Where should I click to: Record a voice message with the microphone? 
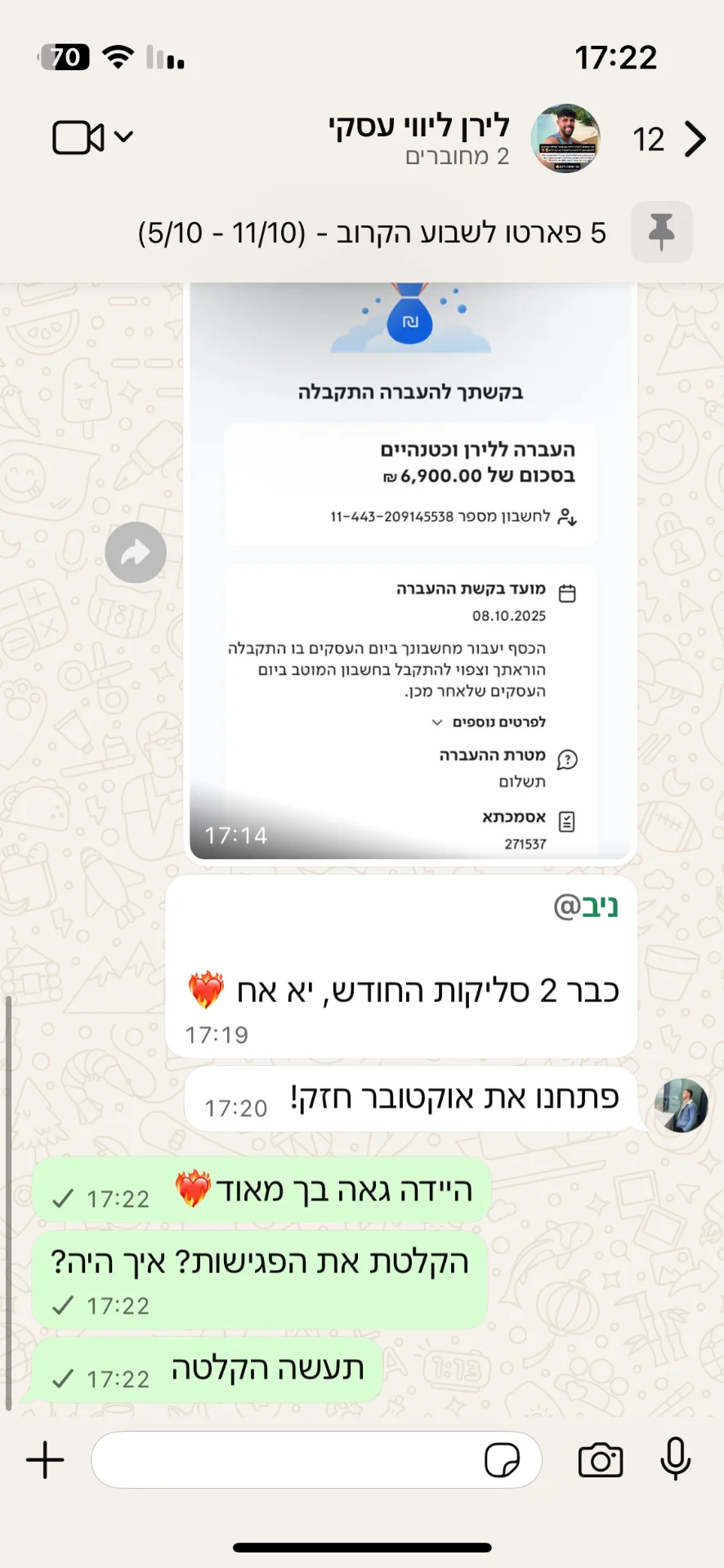click(676, 1459)
